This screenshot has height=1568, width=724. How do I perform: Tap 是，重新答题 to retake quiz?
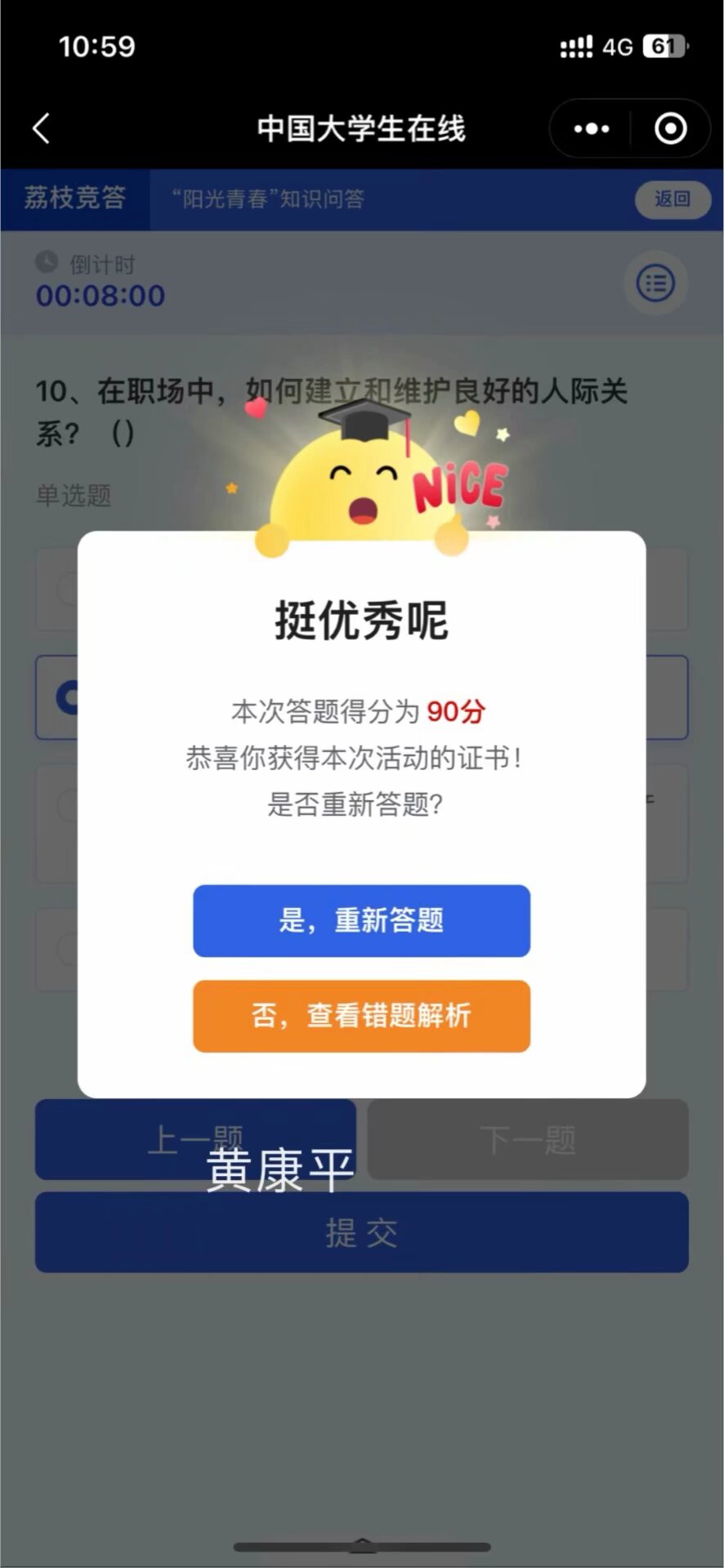tap(361, 920)
